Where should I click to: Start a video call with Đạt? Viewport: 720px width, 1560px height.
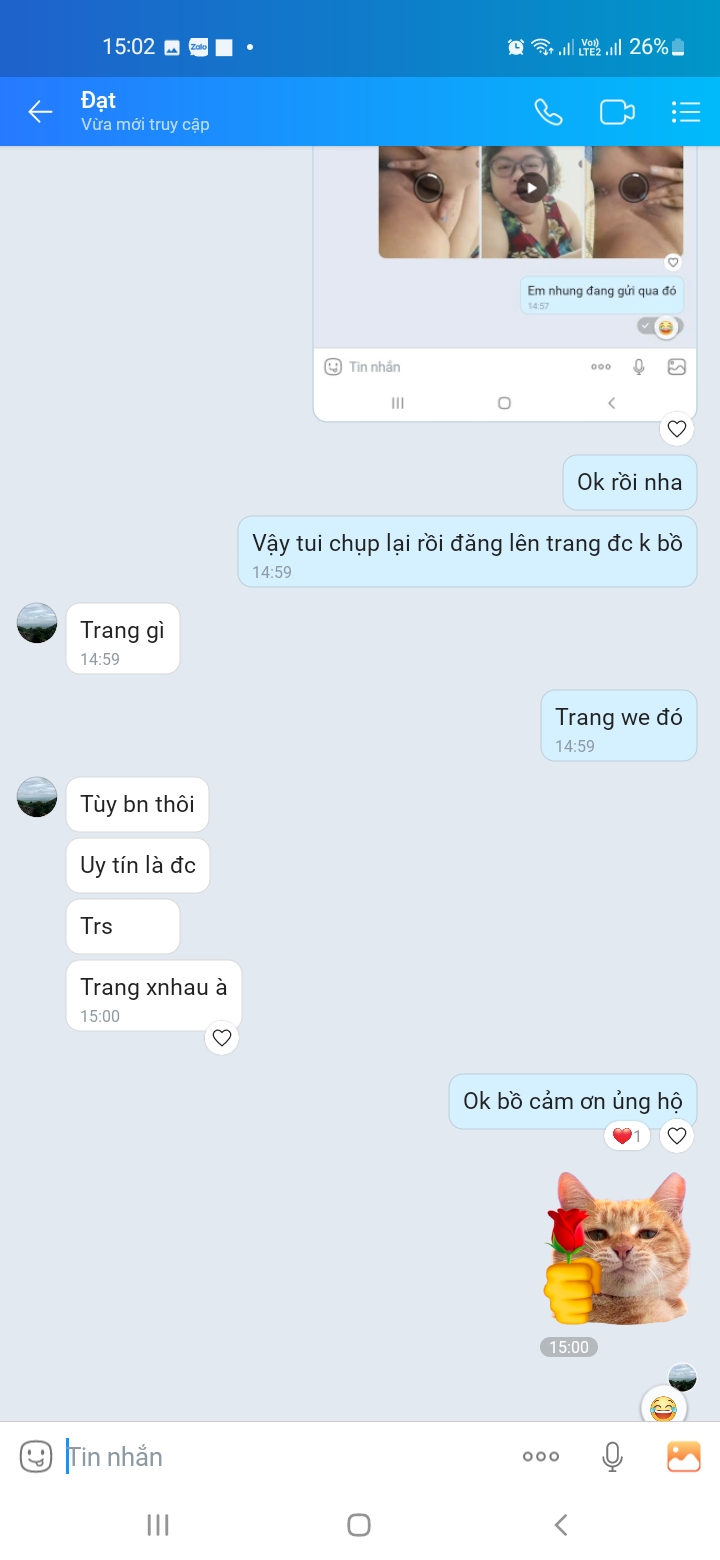617,112
